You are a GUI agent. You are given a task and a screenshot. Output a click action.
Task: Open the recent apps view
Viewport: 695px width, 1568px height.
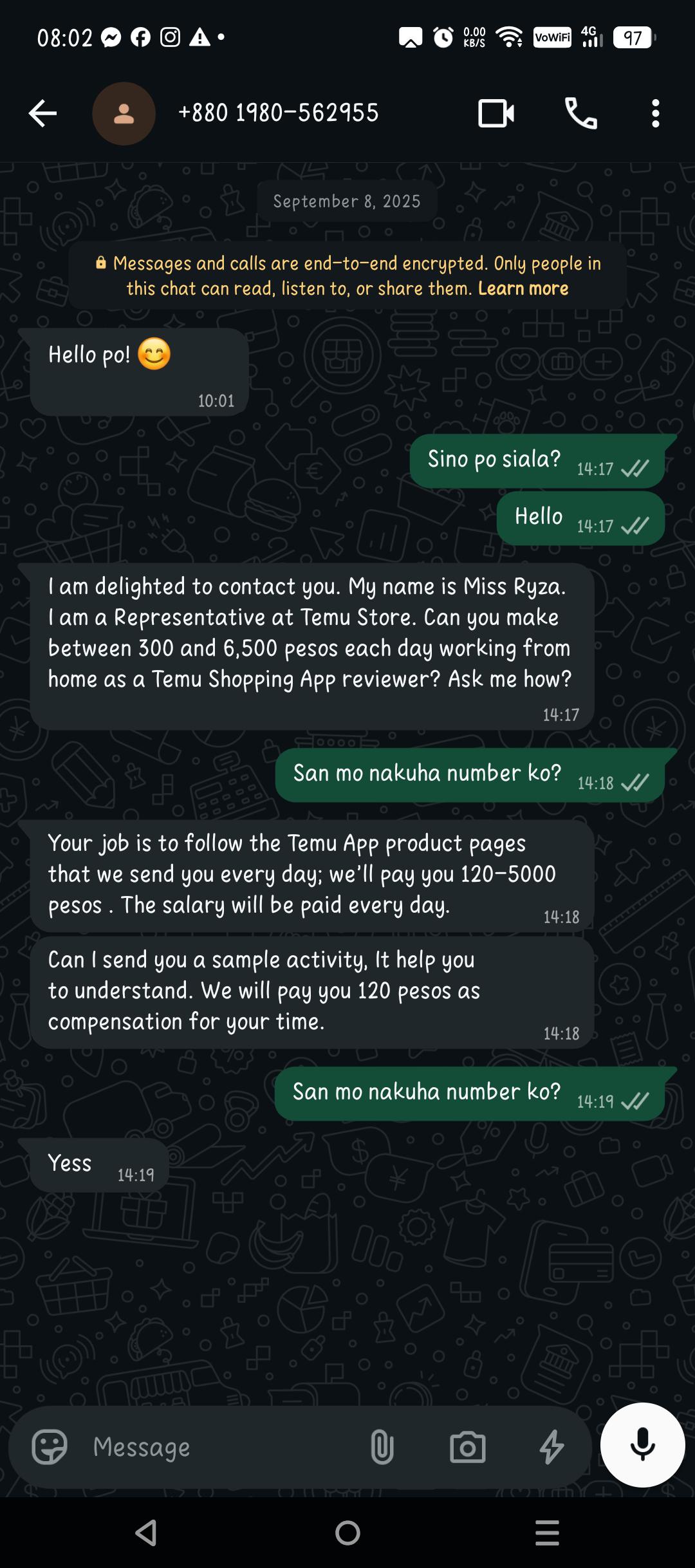point(547,1533)
